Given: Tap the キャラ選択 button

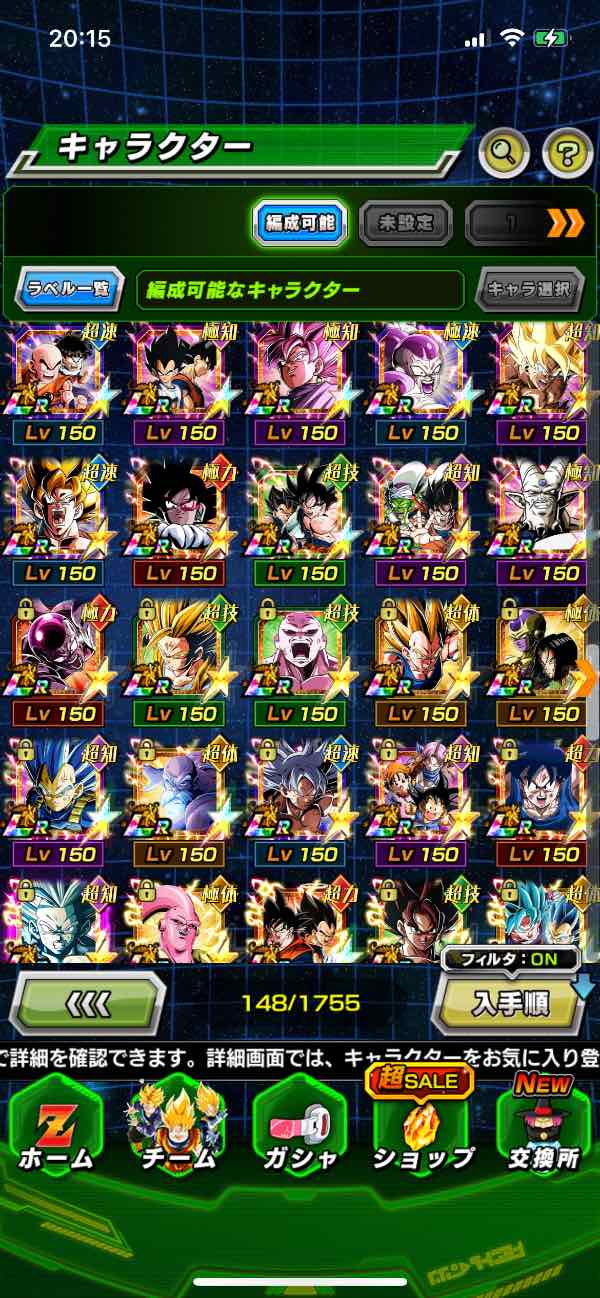Looking at the screenshot, I should (529, 290).
